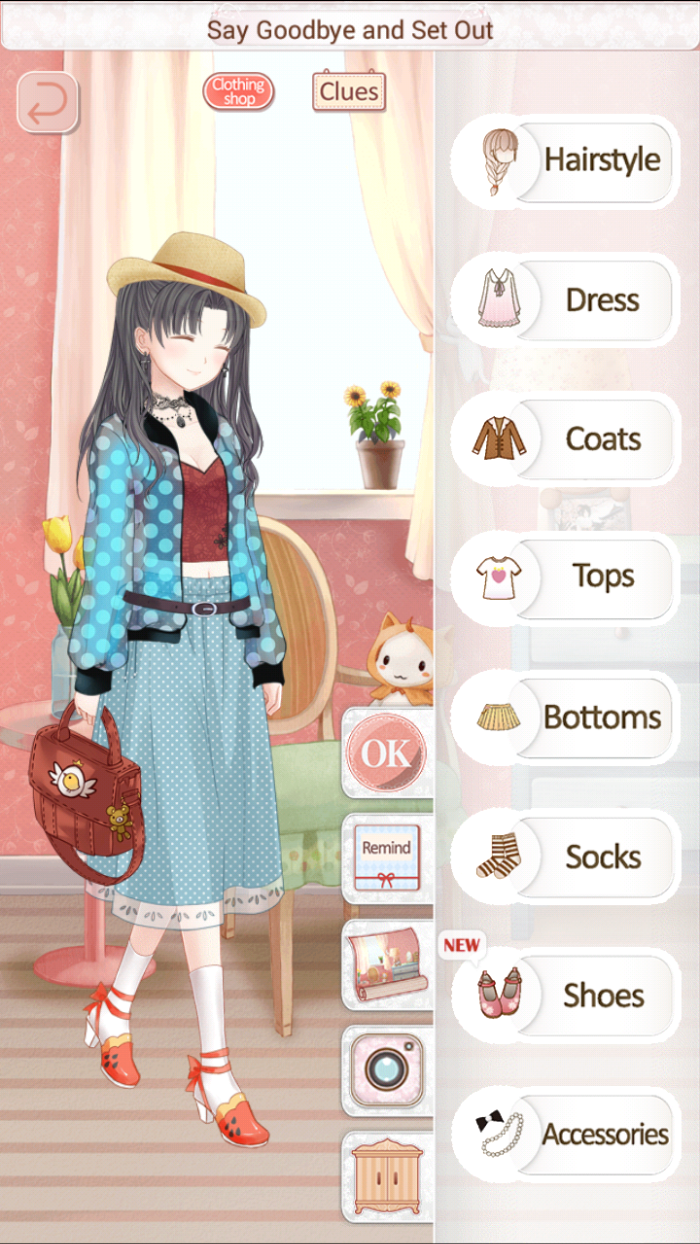Tap the Remind button
700x1244 pixels.
tap(387, 859)
